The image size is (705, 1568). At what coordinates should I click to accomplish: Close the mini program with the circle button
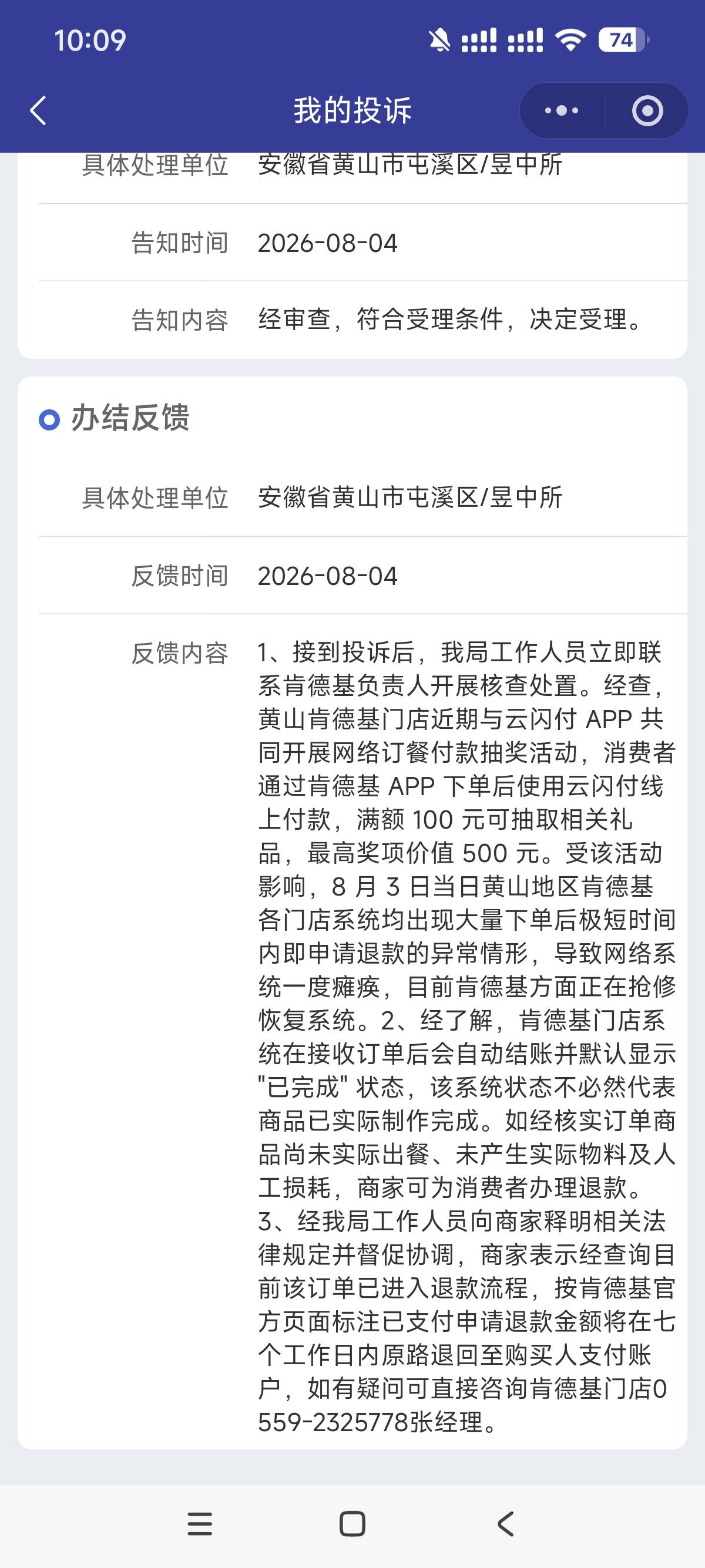[x=647, y=111]
